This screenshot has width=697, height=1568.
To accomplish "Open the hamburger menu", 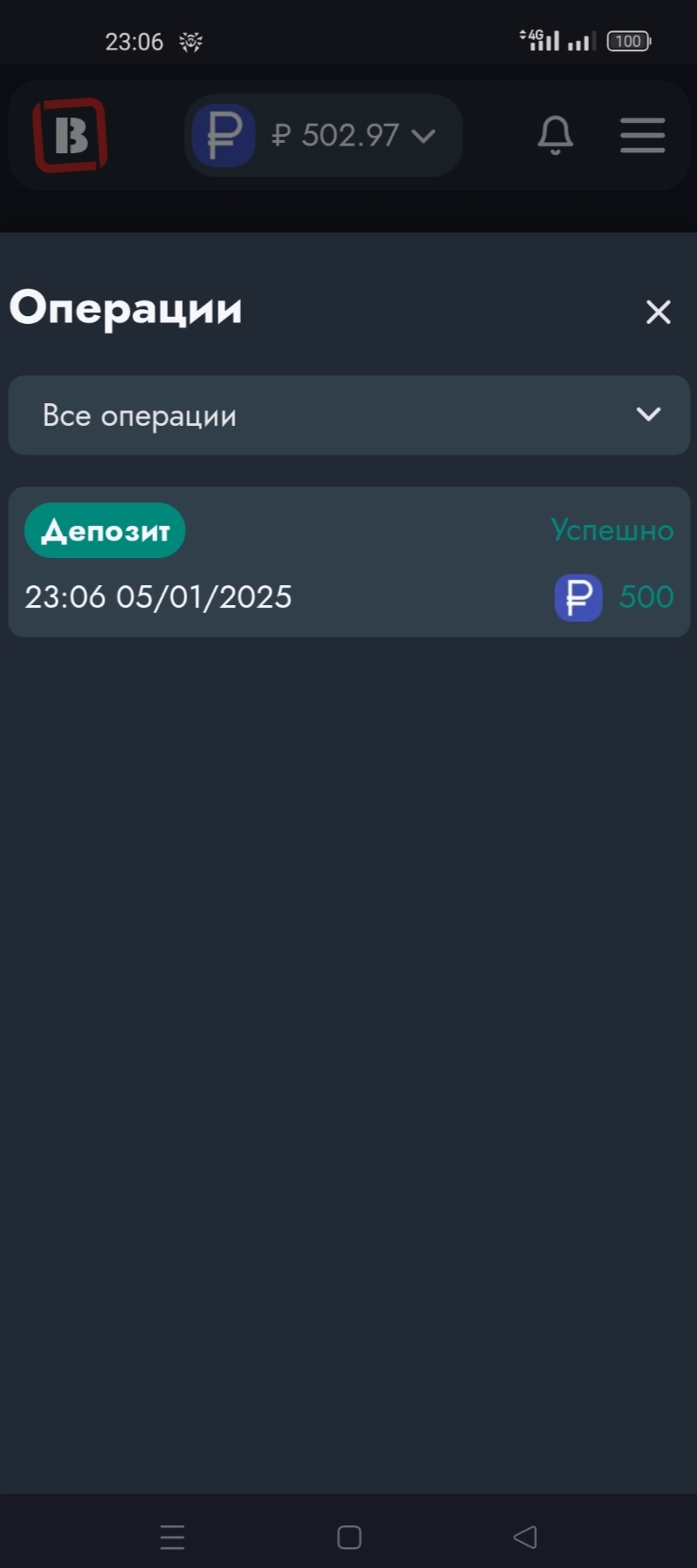I will point(643,135).
